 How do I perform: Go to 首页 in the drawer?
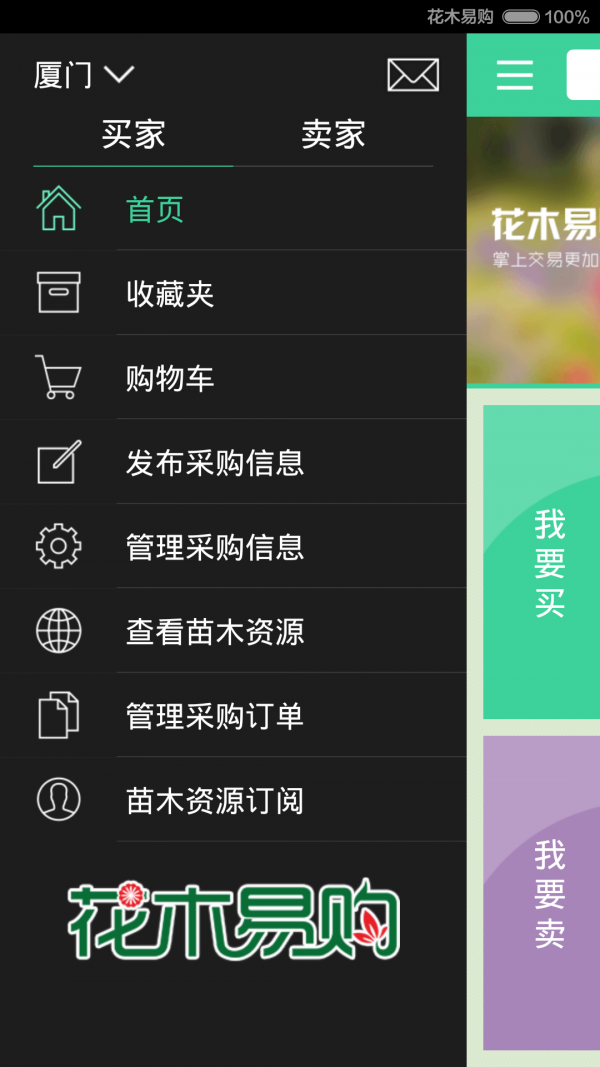pyautogui.click(x=155, y=210)
